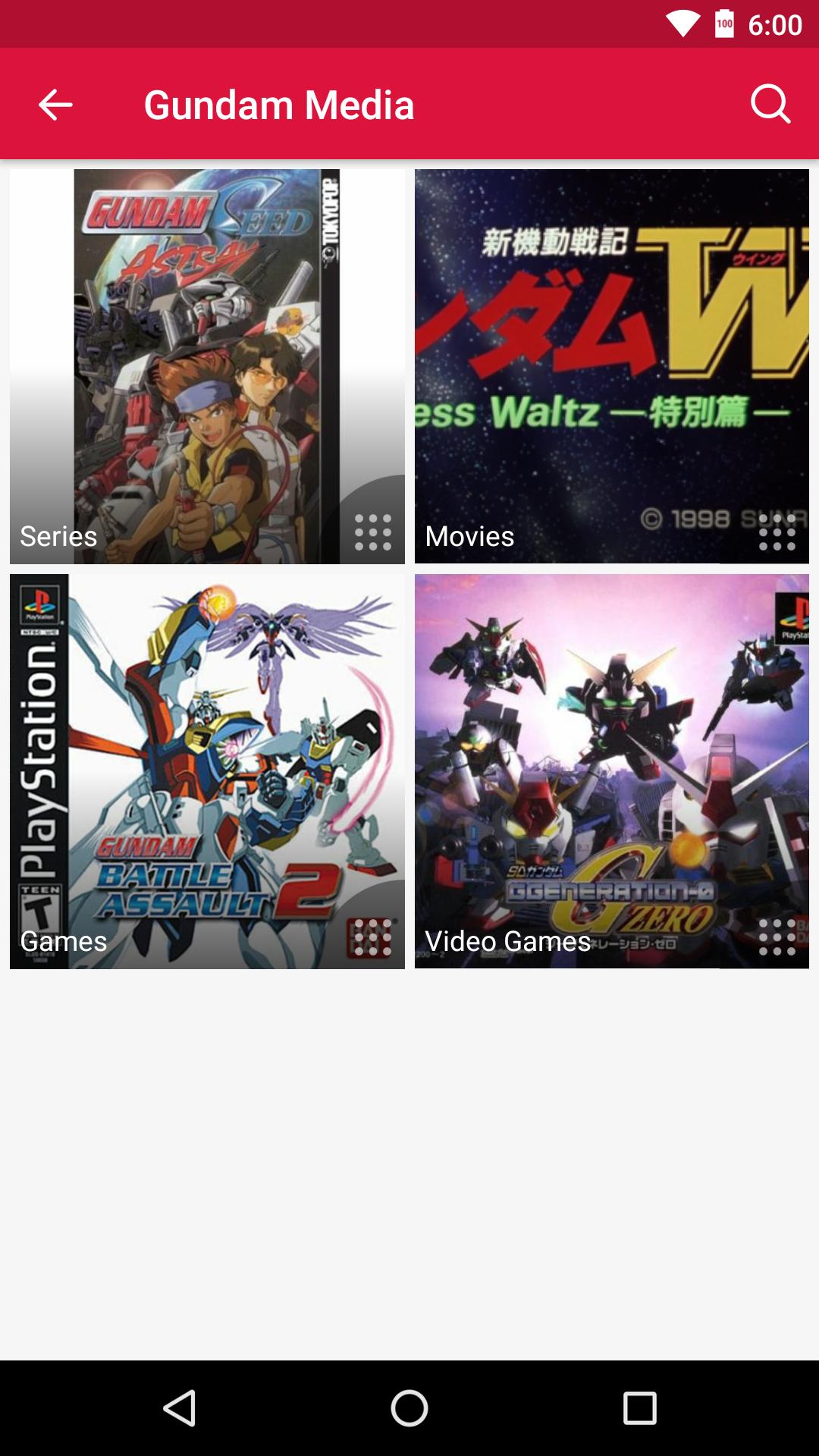
Task: Tap the grid icon on Movies tile
Action: point(777,532)
